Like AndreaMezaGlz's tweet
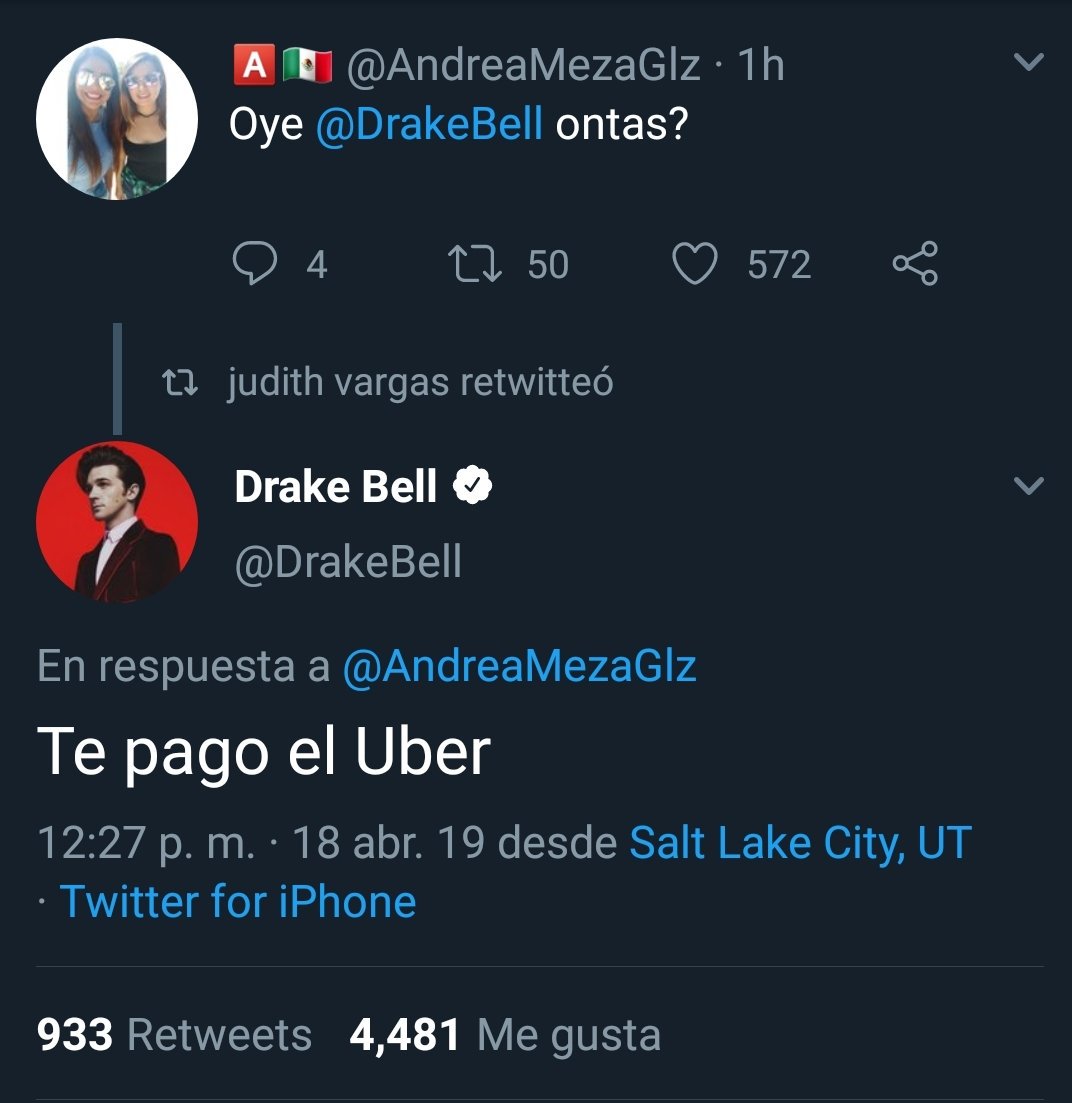Screen dimensions: 1072x1103 coord(693,264)
